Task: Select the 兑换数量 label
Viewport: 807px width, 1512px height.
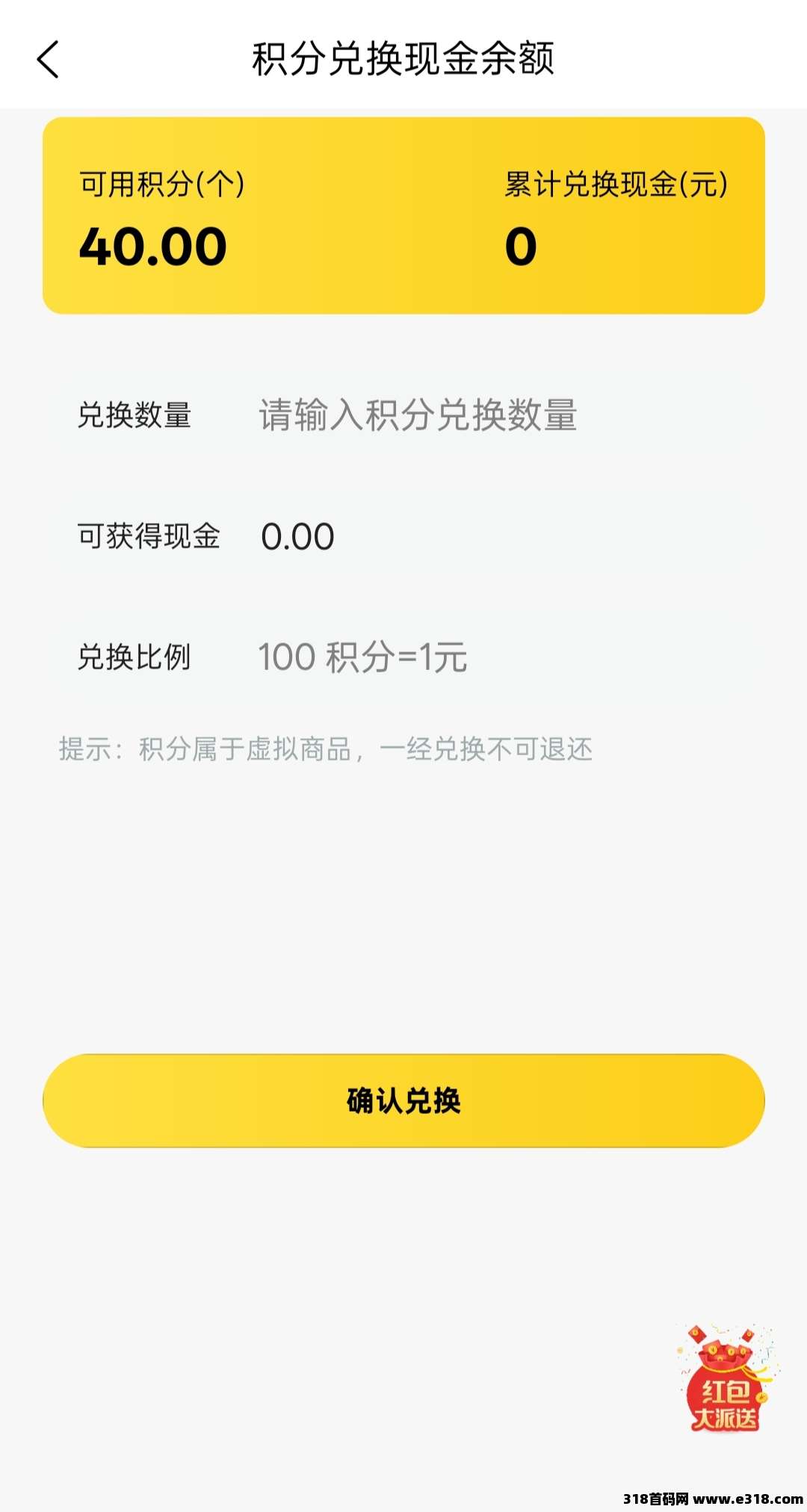Action: [134, 416]
